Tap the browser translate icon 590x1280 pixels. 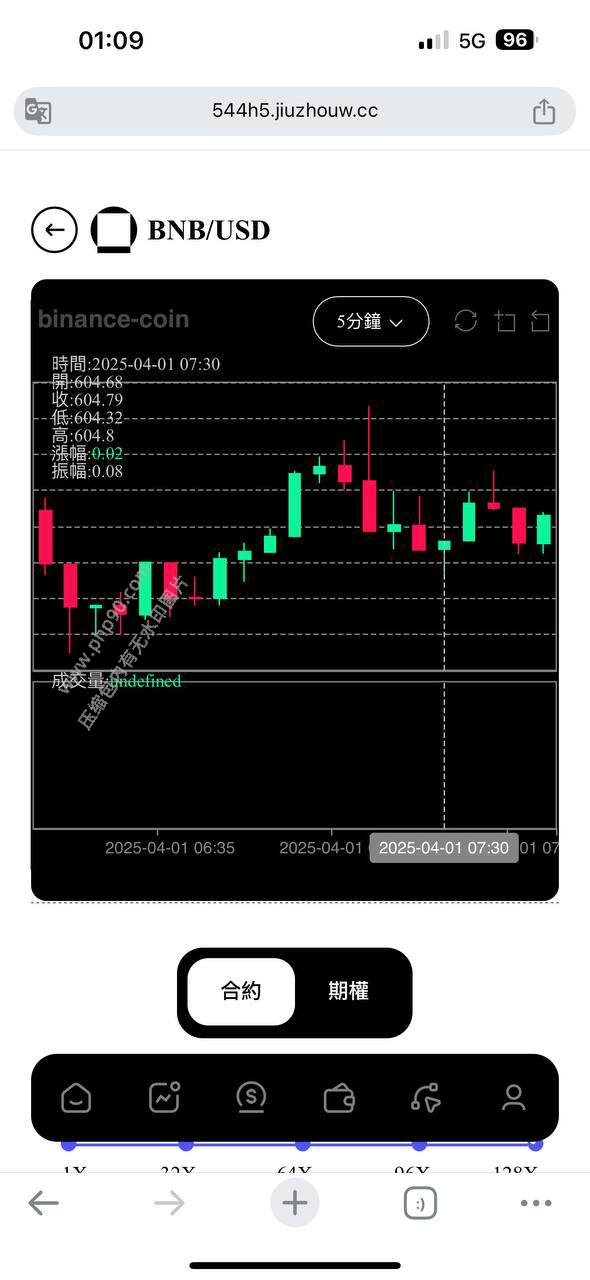tap(38, 111)
